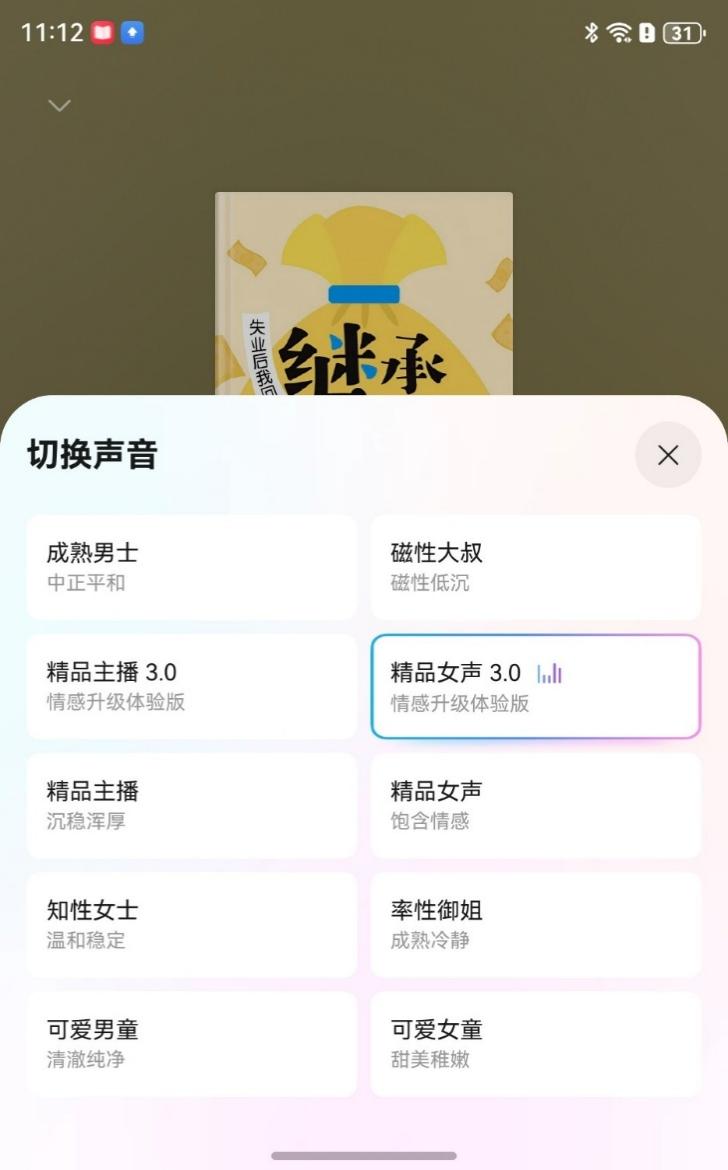This screenshot has height=1170, width=728.
Task: Tap the selected 精品女声 3.0 voice
Action: (x=535, y=686)
